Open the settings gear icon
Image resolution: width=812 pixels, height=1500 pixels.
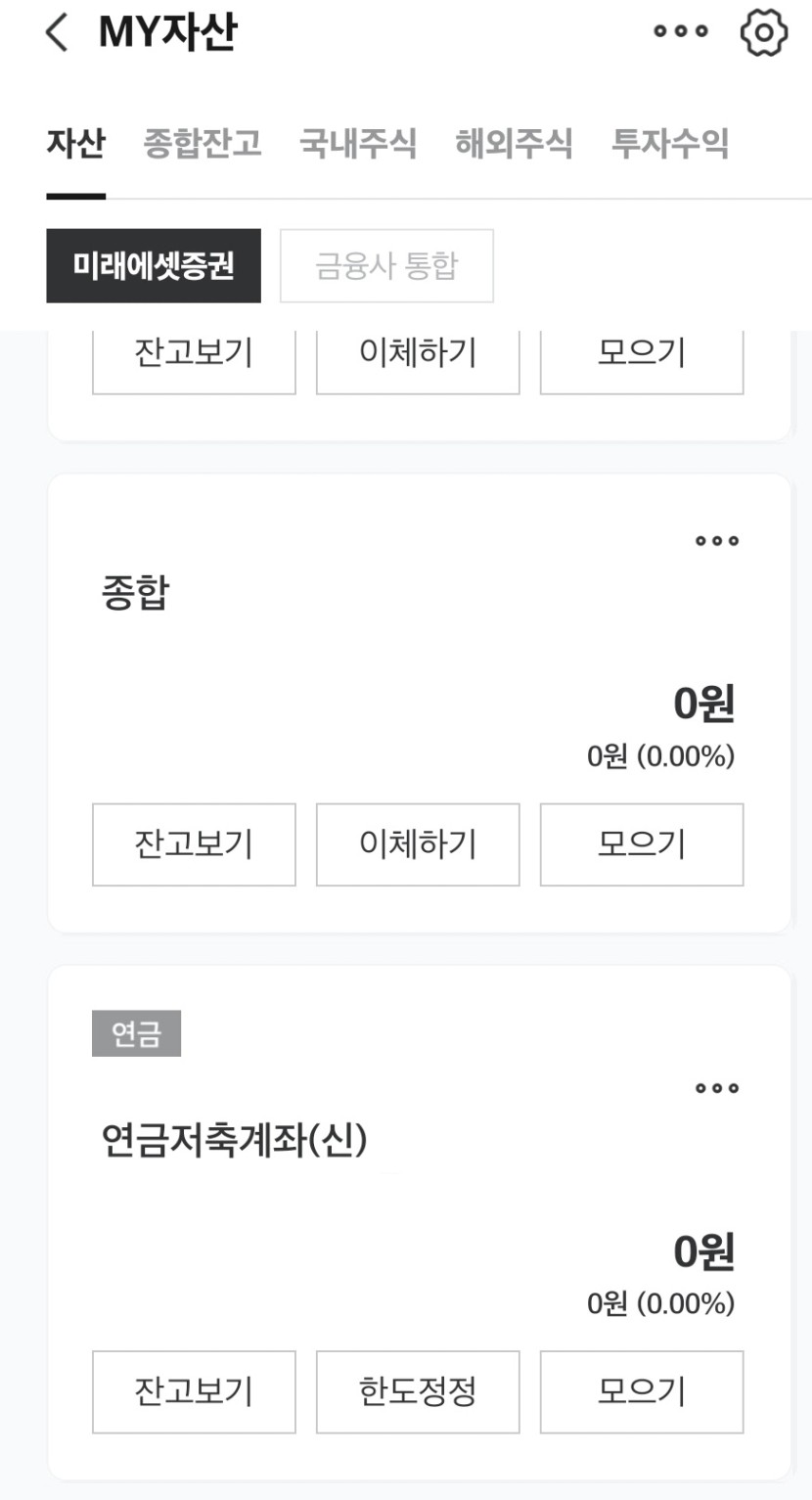tap(763, 33)
